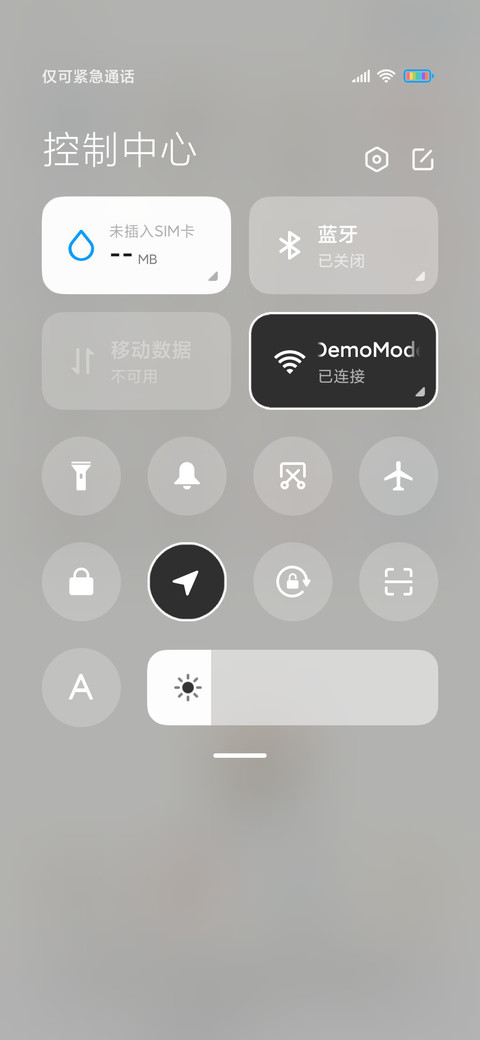Open the scanner frame icon
The height and width of the screenshot is (1040, 480).
(x=398, y=582)
